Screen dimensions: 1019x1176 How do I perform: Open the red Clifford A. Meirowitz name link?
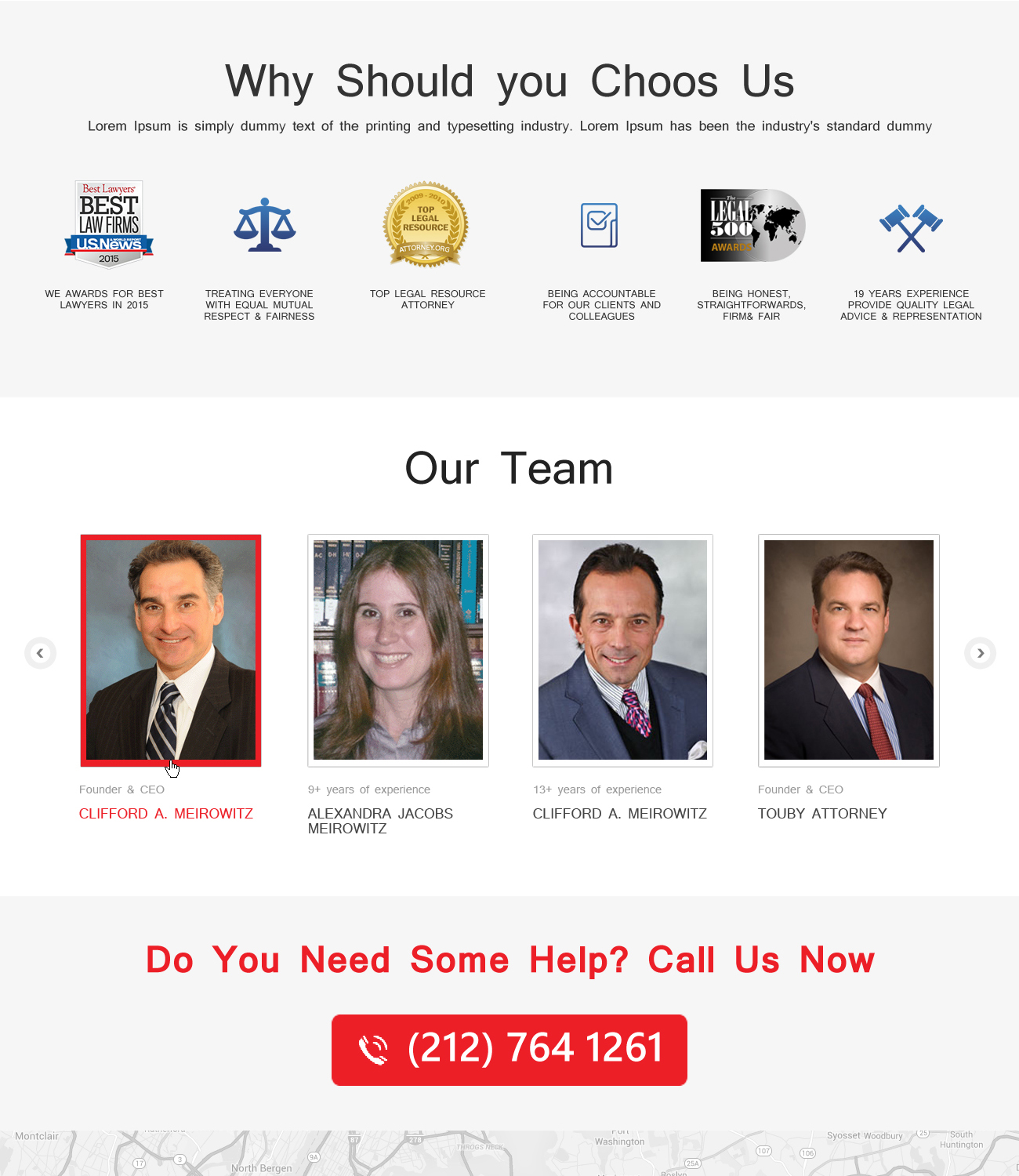166,814
